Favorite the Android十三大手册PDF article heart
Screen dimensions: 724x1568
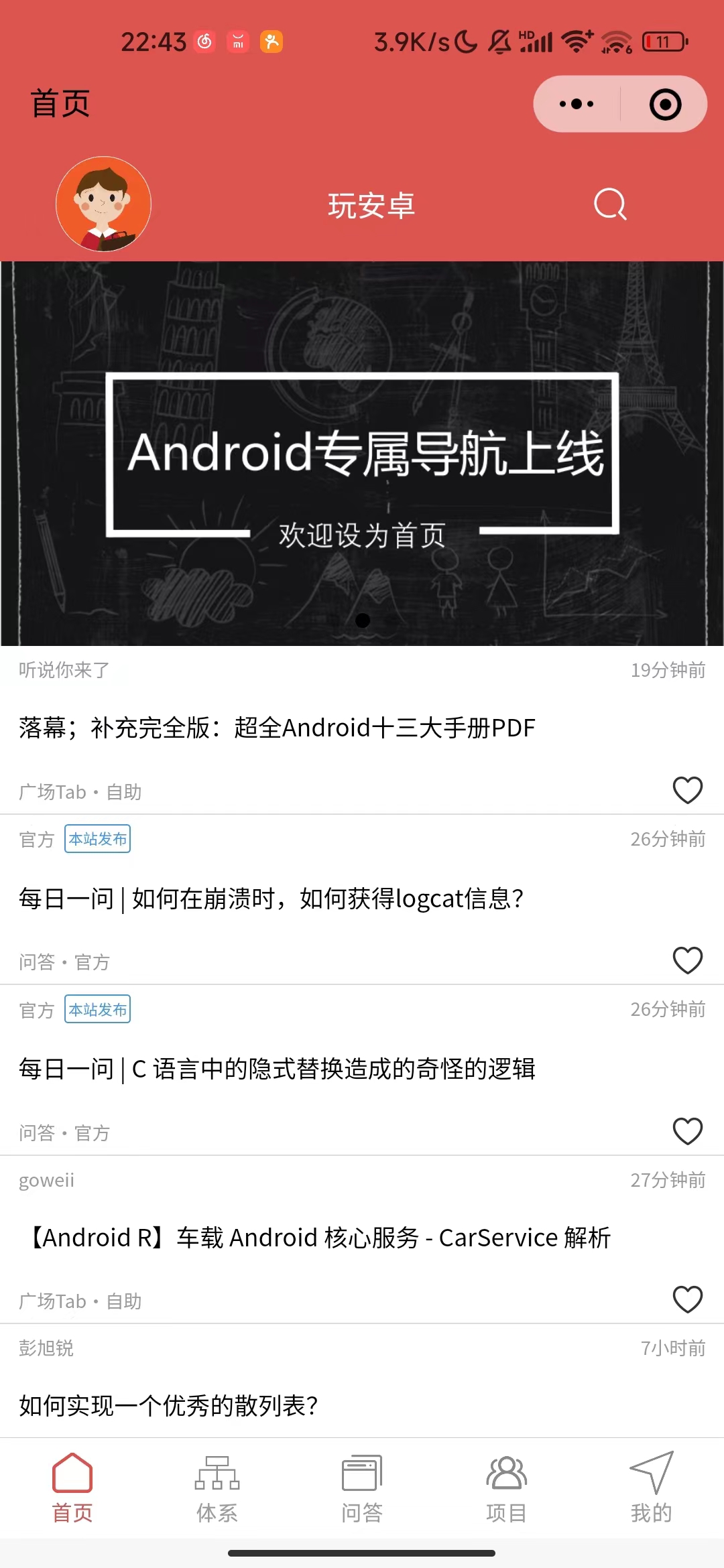coord(688,791)
